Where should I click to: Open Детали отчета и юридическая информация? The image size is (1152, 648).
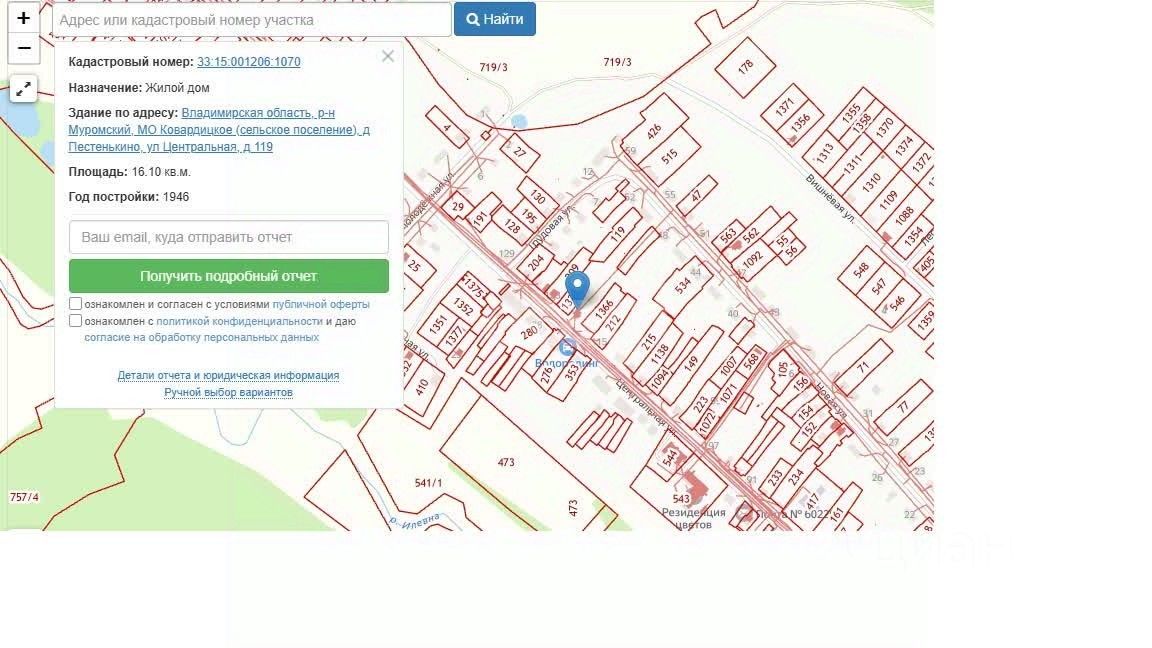(x=228, y=375)
